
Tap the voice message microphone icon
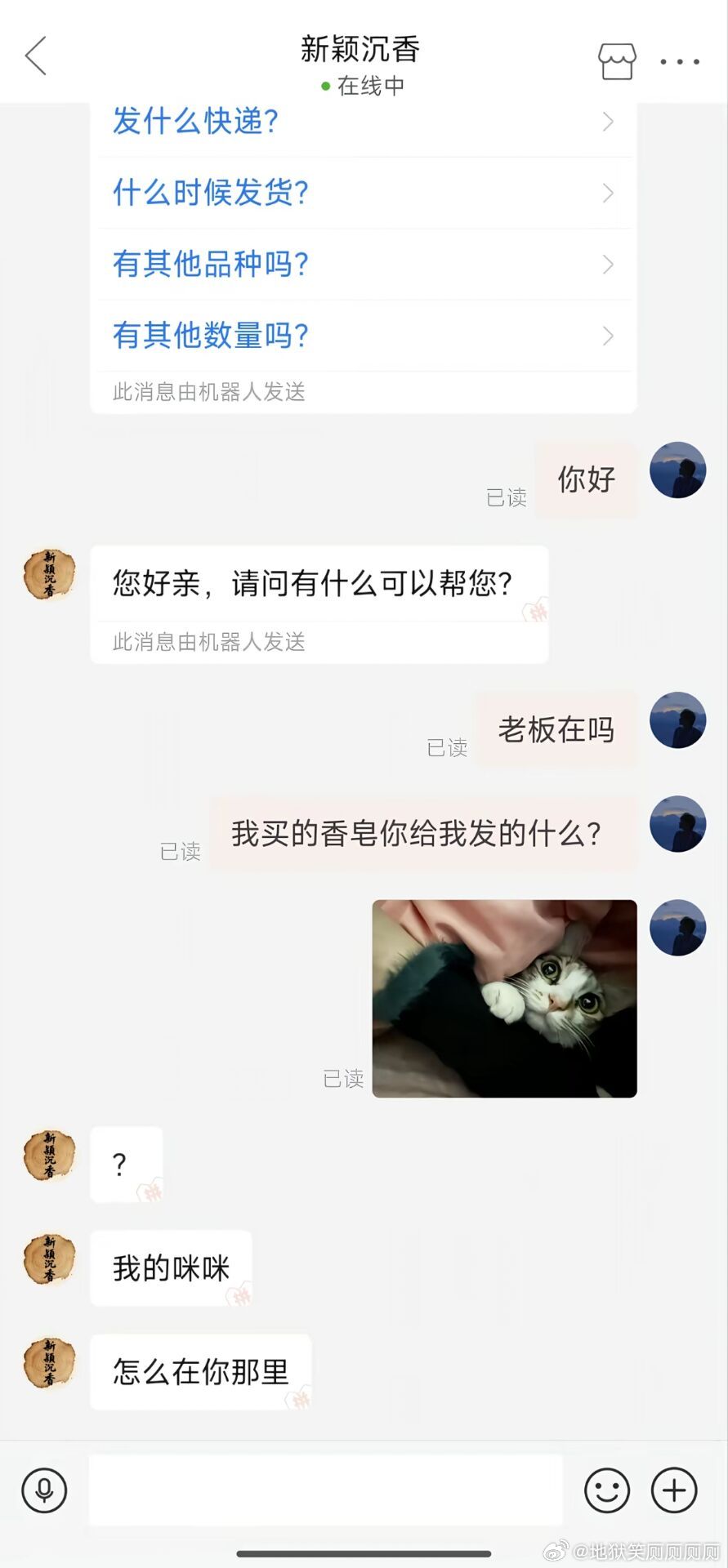point(44,1490)
